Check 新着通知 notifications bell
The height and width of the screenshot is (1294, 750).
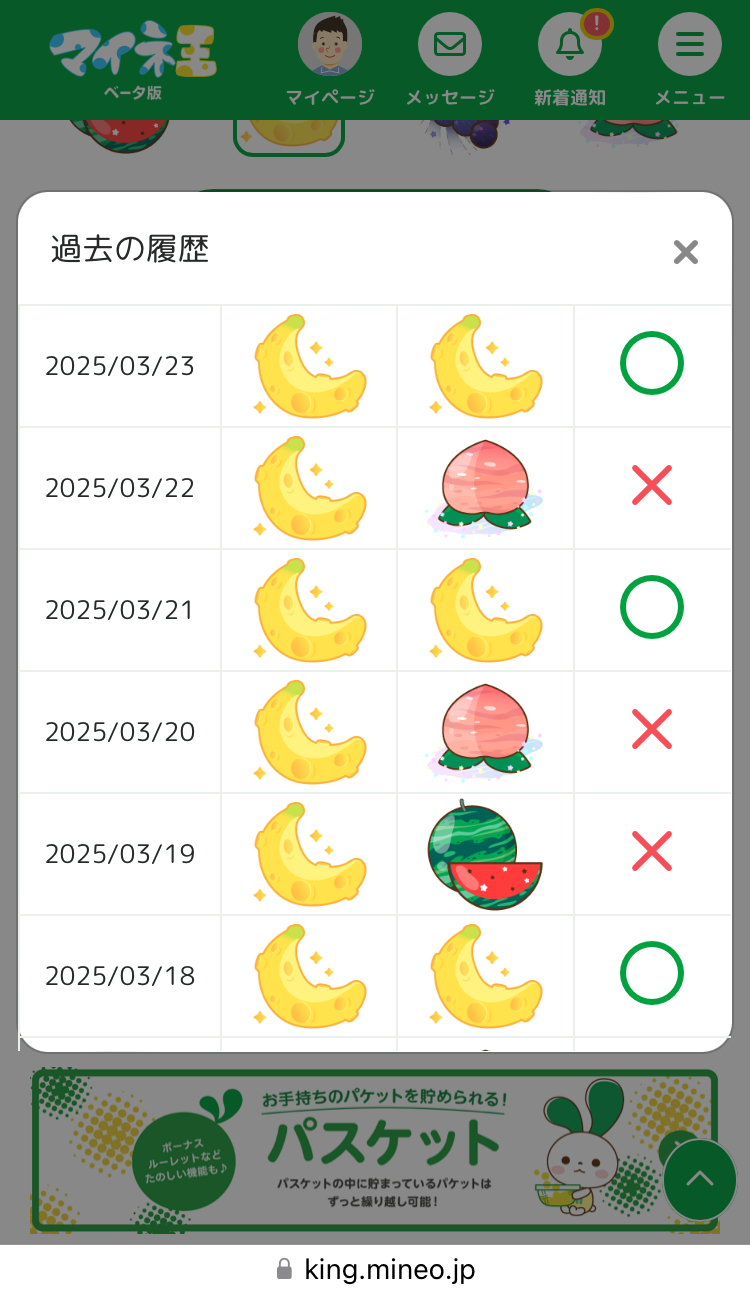[570, 59]
